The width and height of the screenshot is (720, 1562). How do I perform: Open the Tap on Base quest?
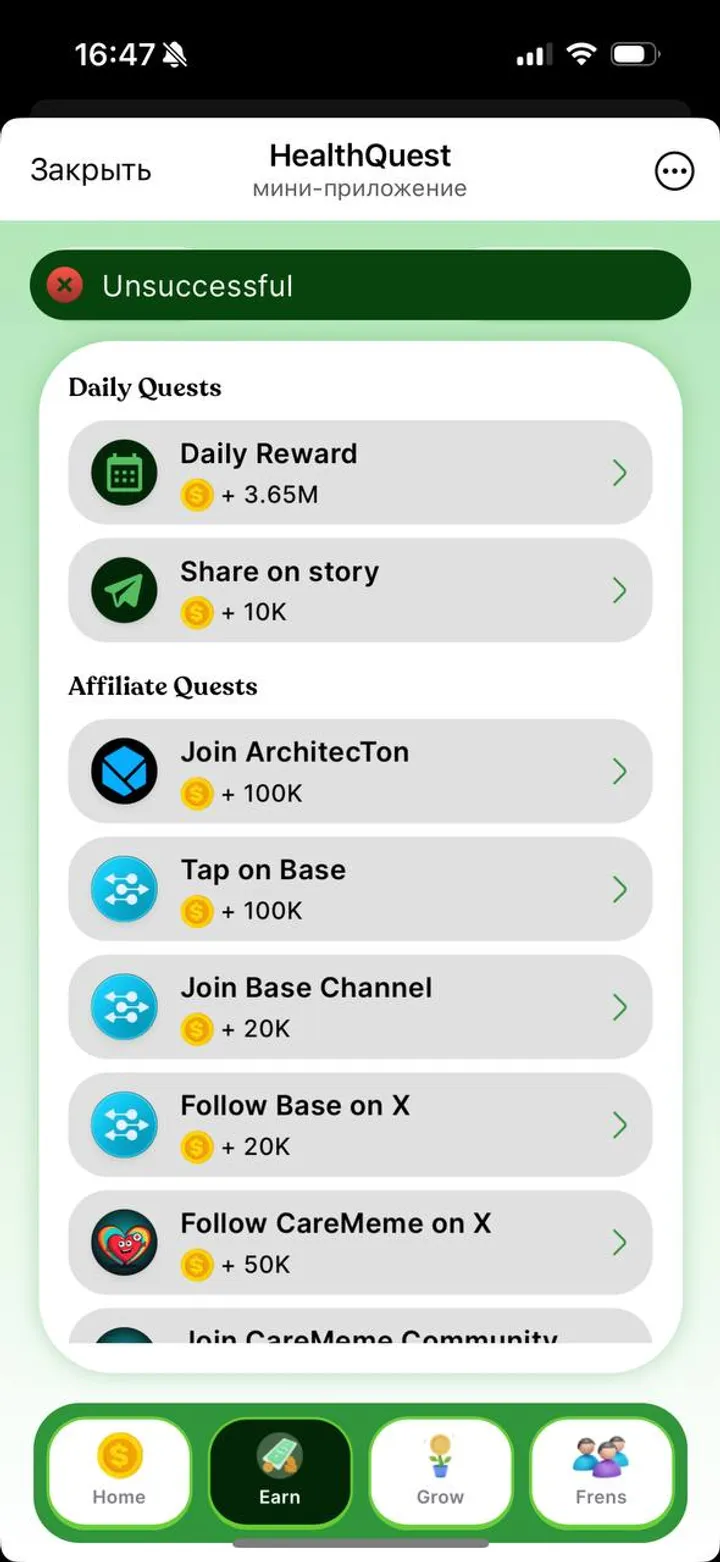[360, 889]
